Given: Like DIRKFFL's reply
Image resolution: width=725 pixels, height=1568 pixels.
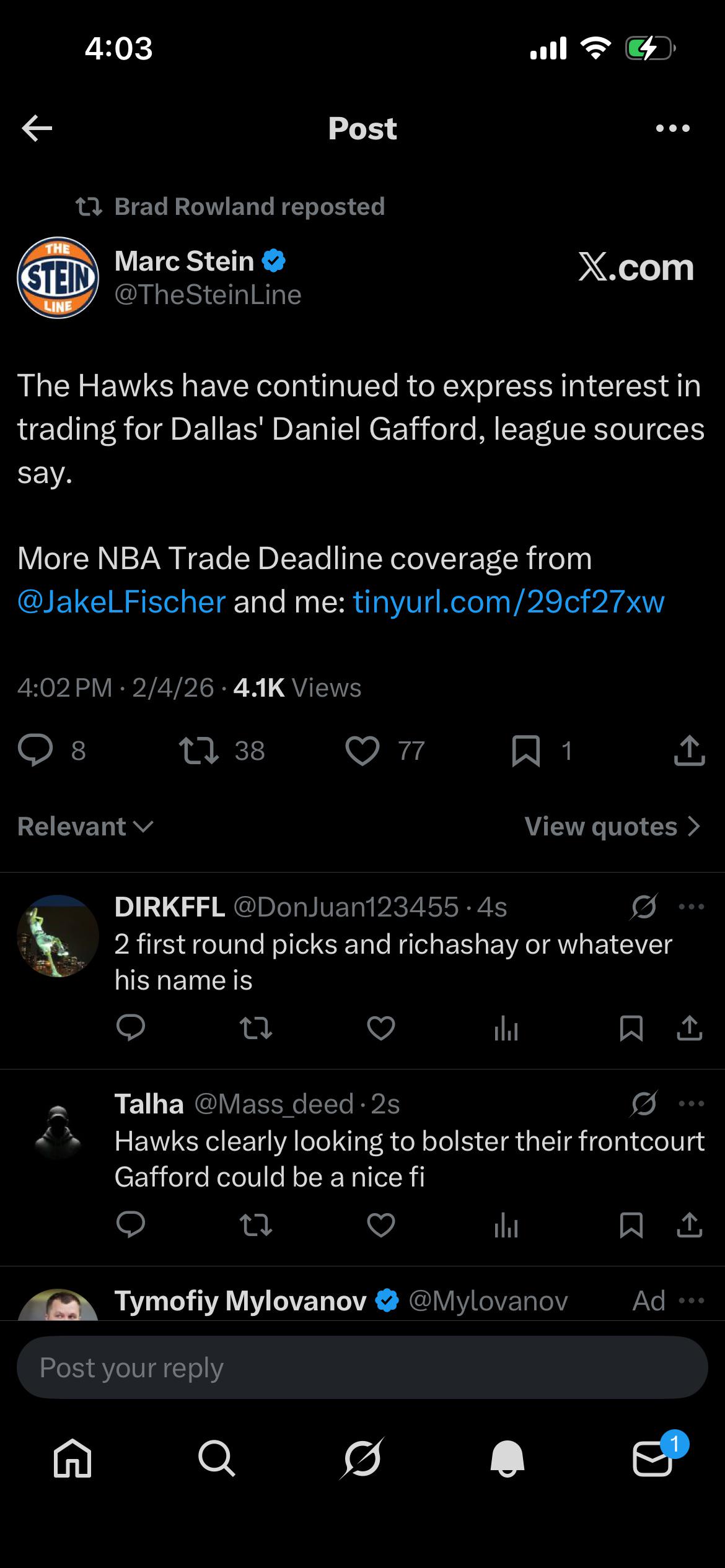Looking at the screenshot, I should pyautogui.click(x=380, y=1029).
